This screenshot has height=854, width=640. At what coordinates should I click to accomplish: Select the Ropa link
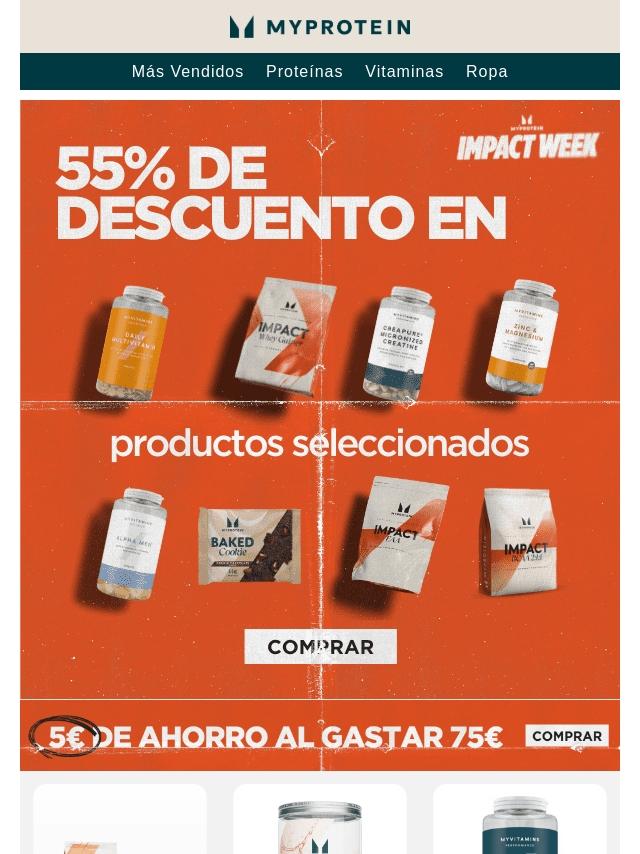tap(487, 72)
